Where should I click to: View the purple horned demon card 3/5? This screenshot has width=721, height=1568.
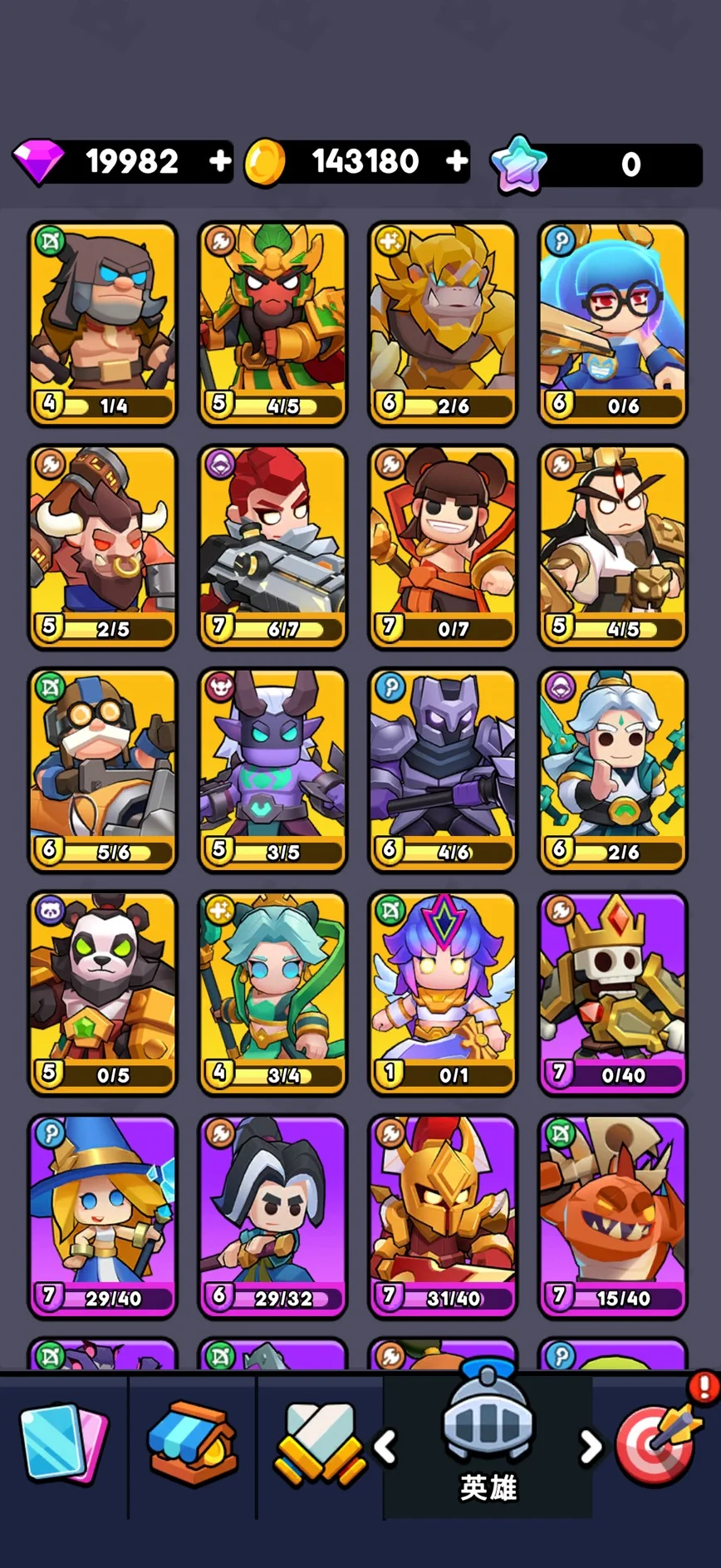pos(272,770)
